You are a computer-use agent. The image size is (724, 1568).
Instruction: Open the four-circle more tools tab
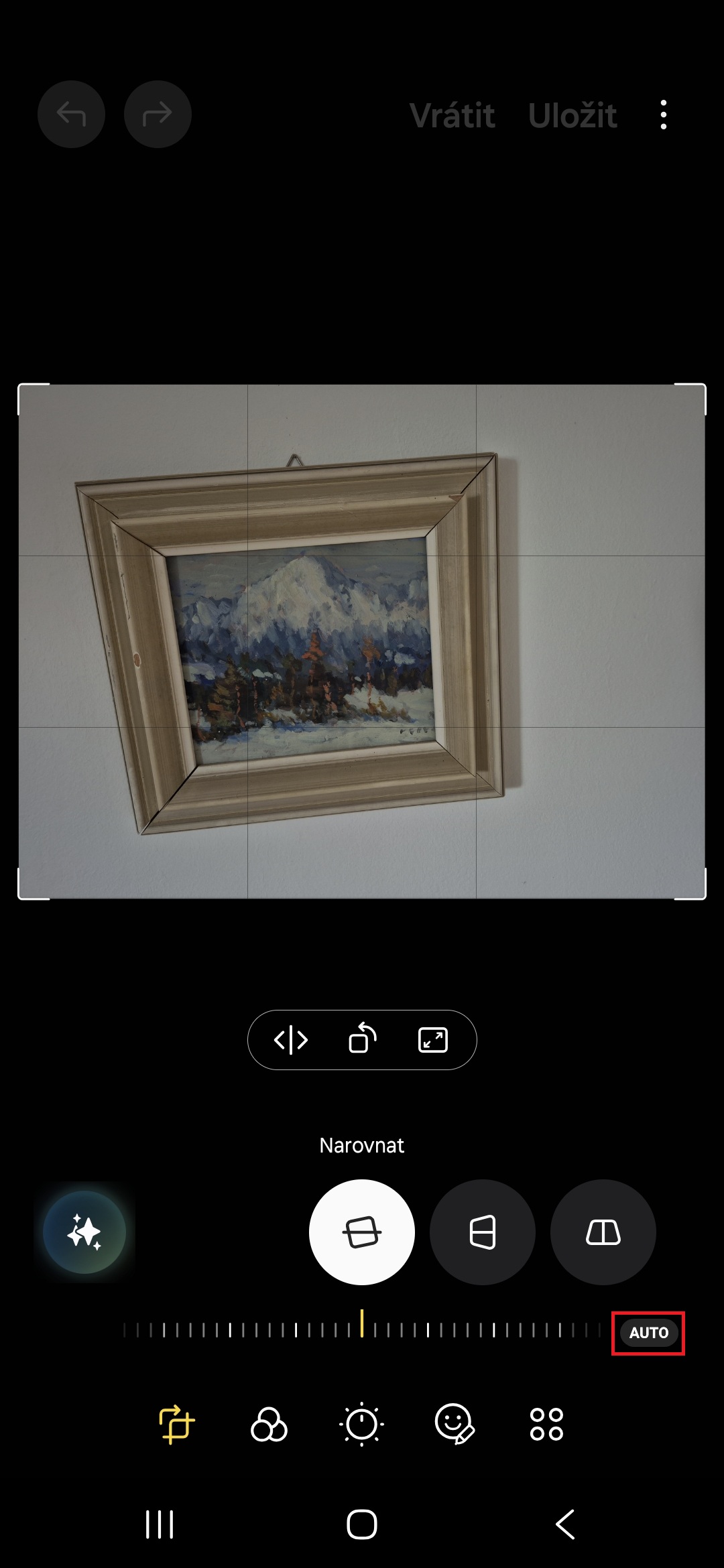(546, 1424)
